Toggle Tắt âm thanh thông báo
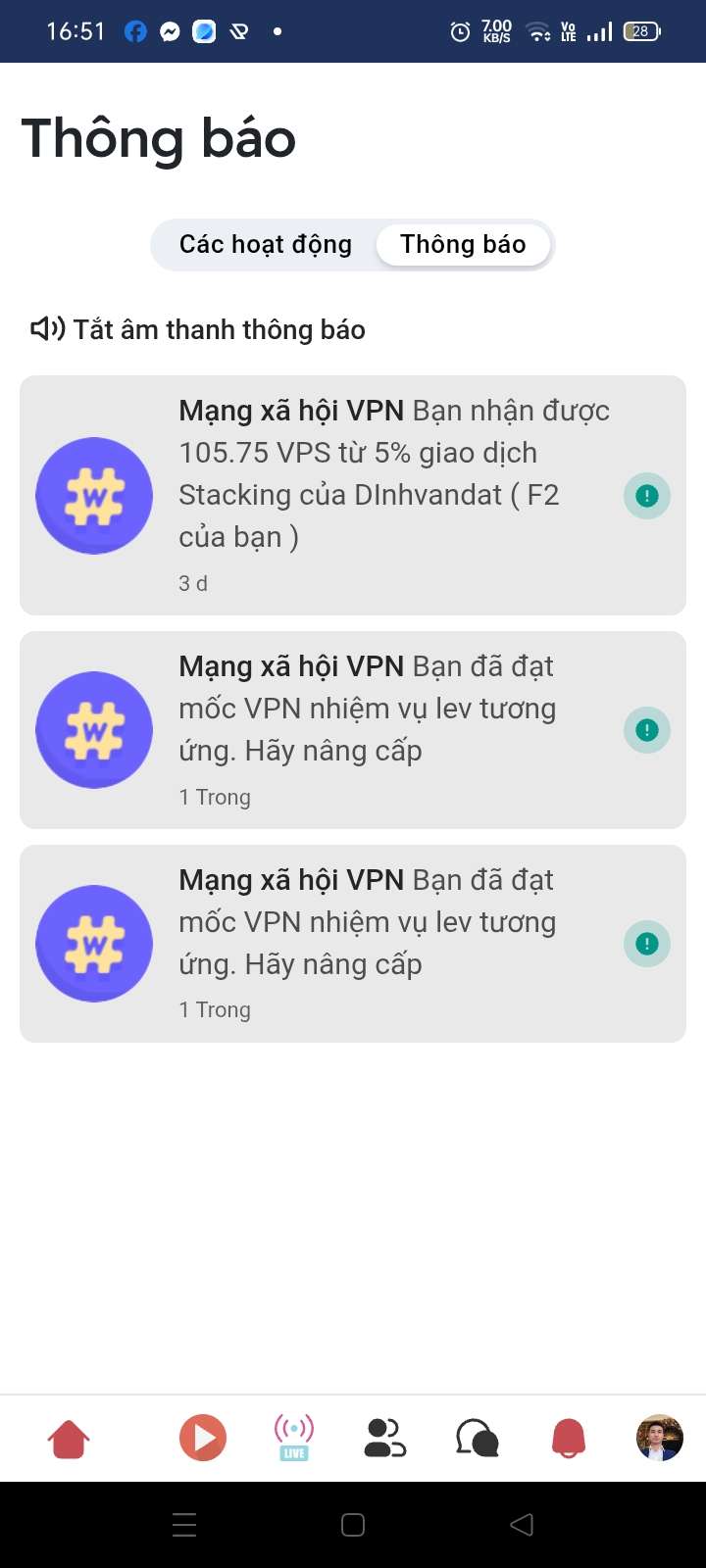 coord(198,329)
